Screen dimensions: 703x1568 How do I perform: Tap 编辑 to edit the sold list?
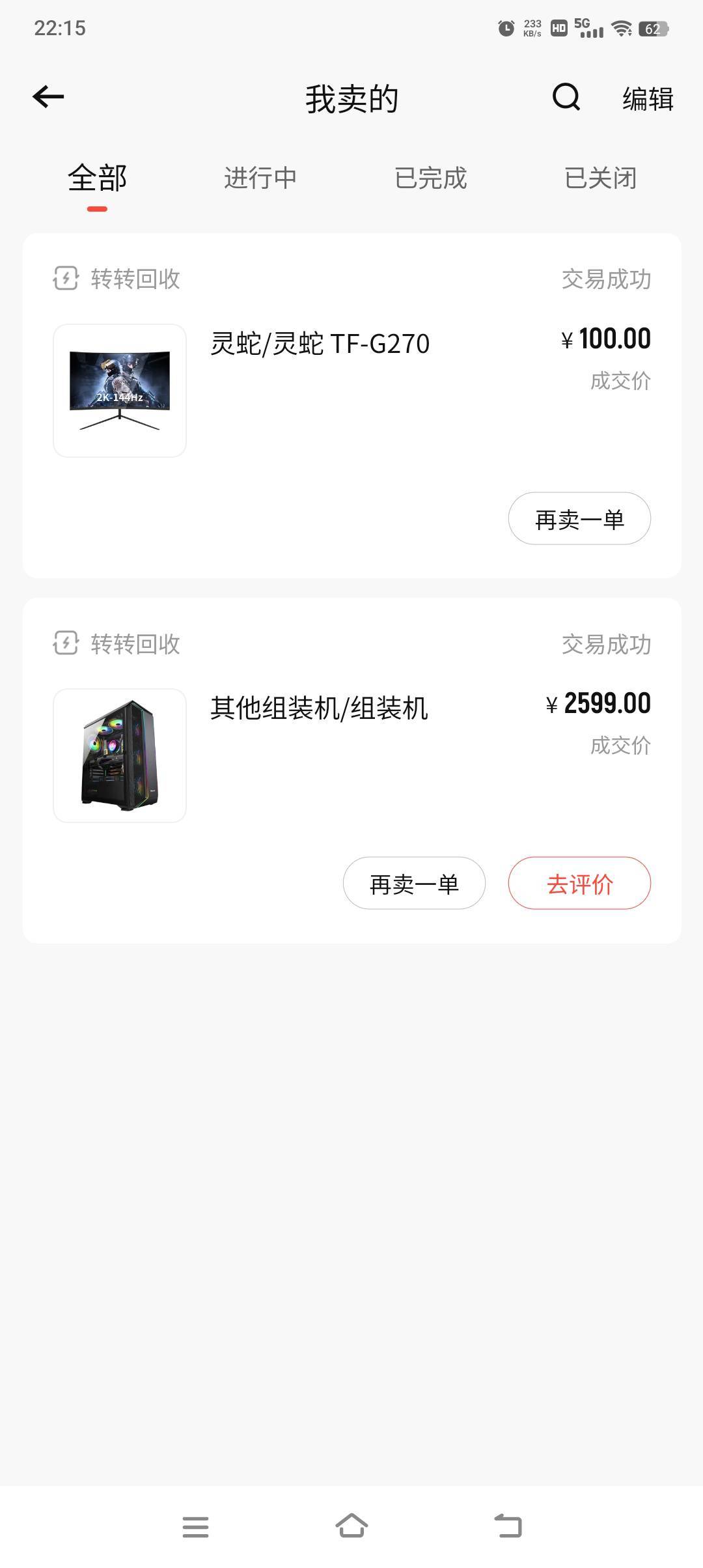[647, 99]
